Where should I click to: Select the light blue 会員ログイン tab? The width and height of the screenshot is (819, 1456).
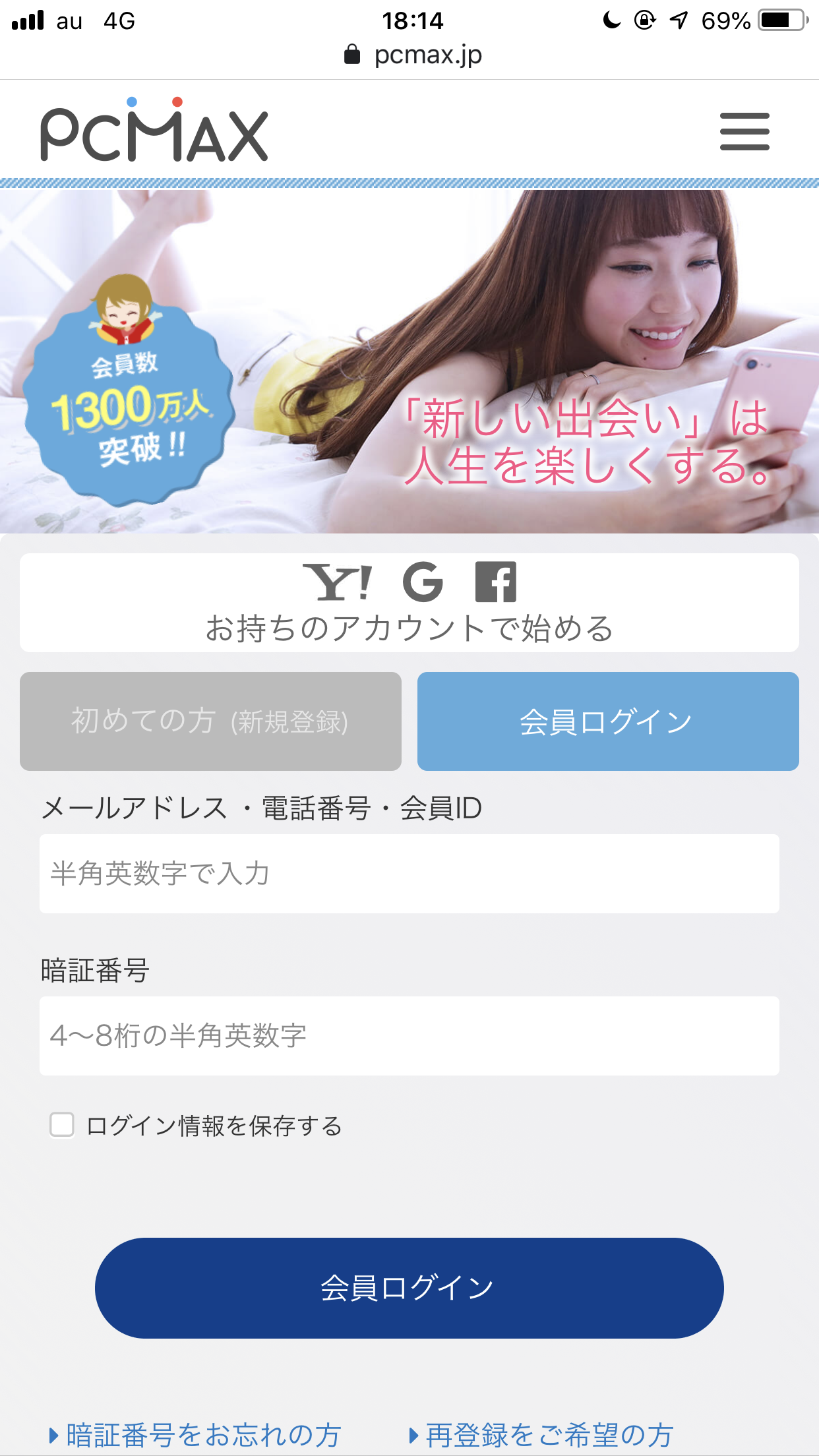pos(607,721)
